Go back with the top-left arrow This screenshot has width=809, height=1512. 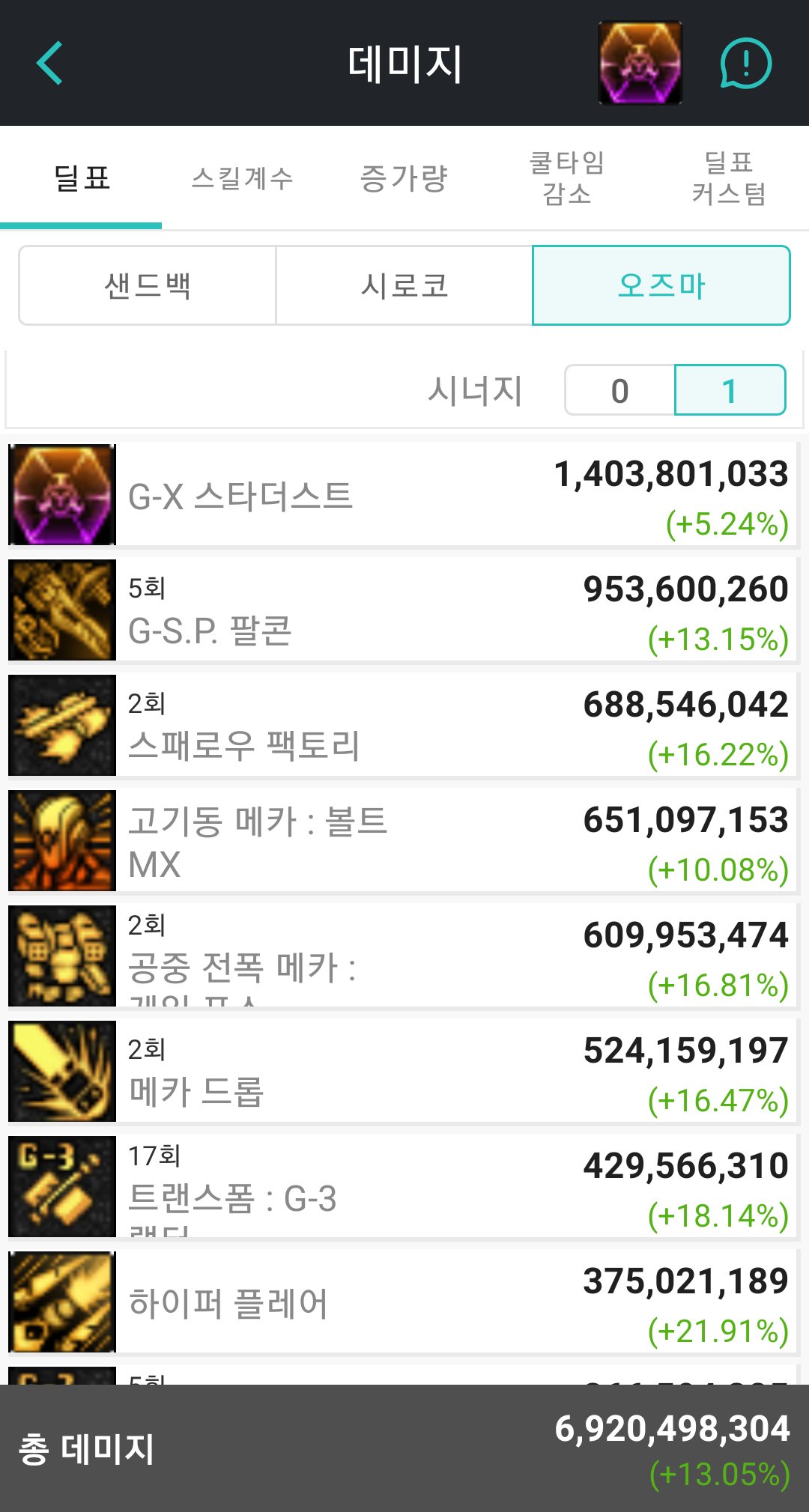49,63
